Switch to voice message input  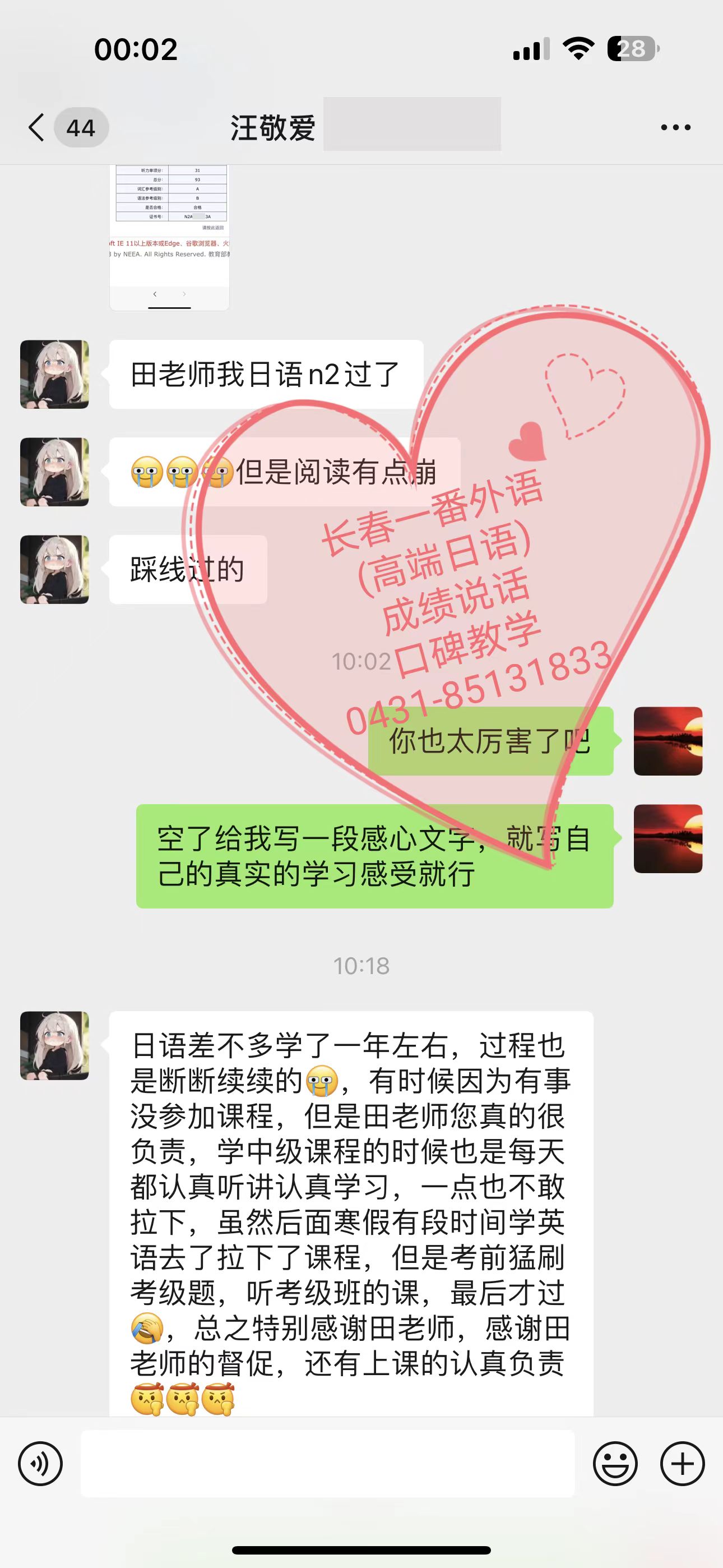pos(40,1463)
